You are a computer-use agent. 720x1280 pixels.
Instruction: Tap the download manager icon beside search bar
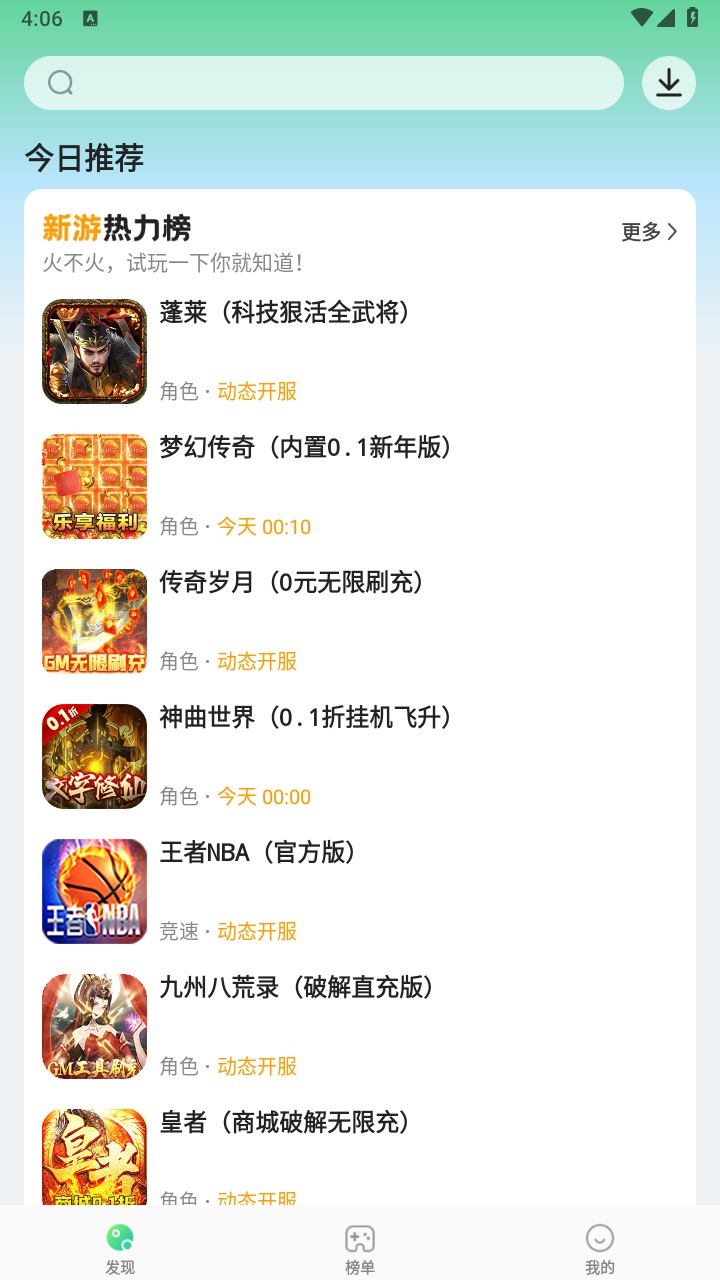pos(667,83)
